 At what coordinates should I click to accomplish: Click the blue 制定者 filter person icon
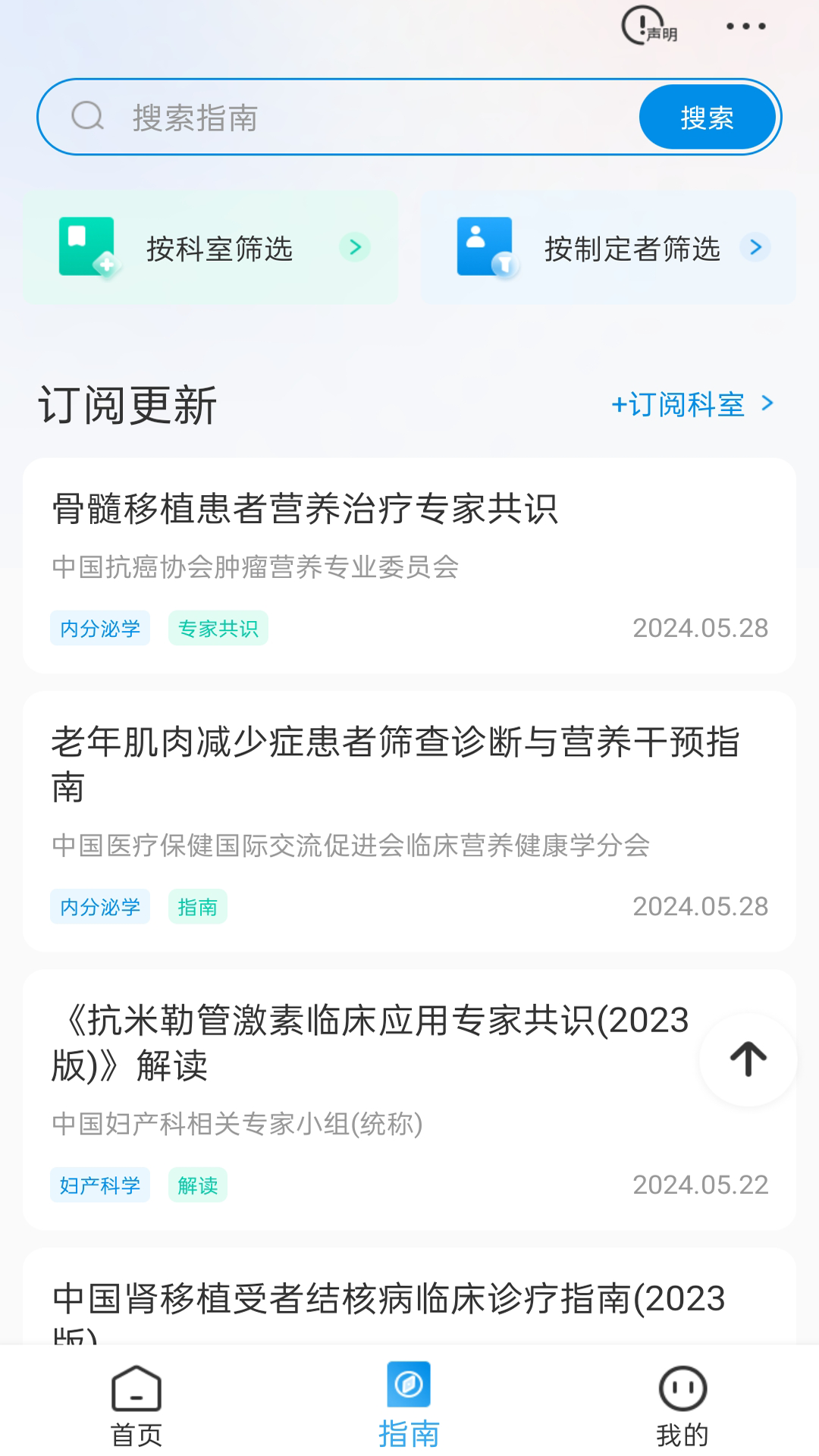click(x=485, y=247)
